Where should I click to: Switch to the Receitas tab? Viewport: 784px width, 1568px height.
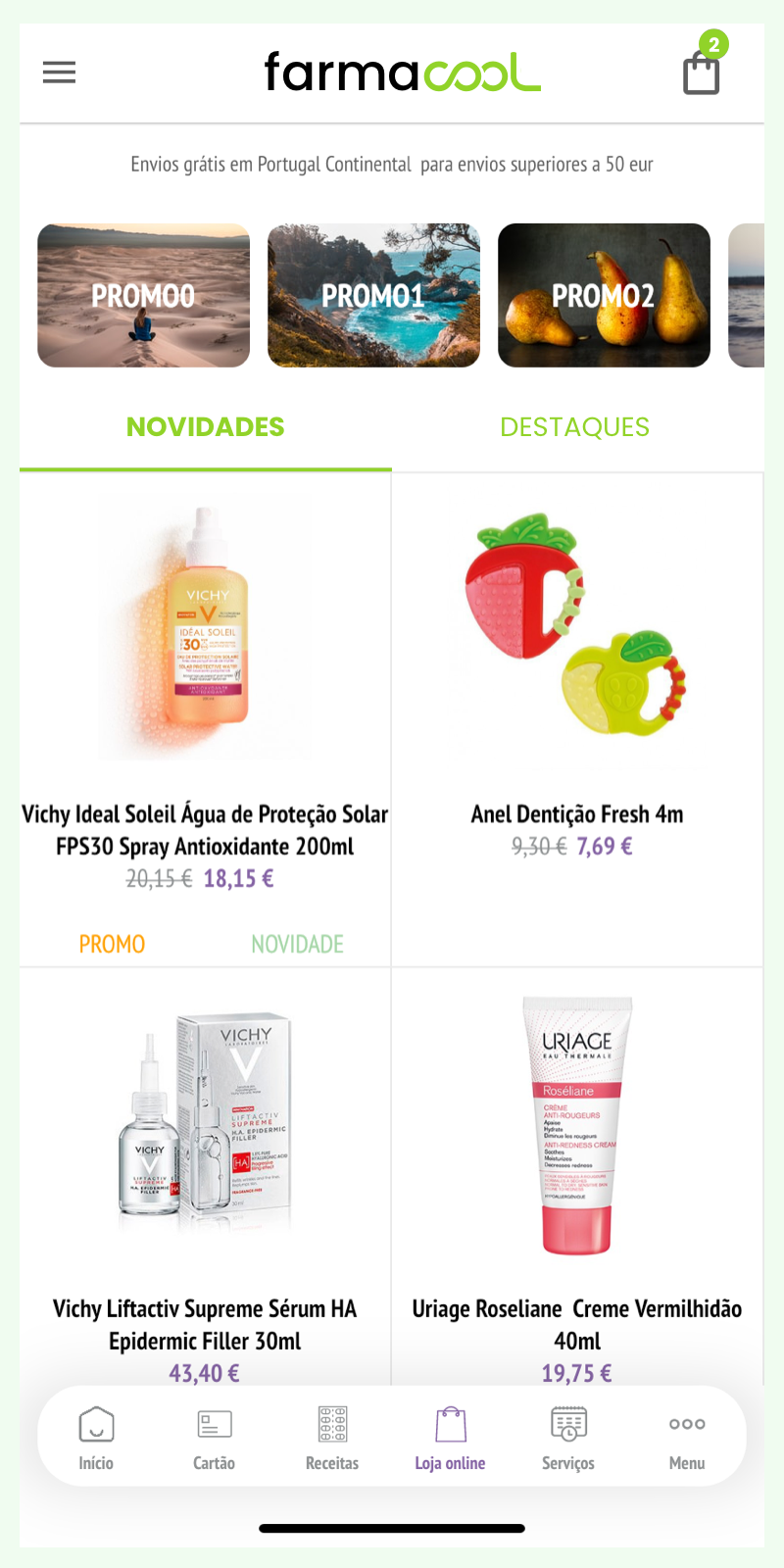(x=332, y=1438)
